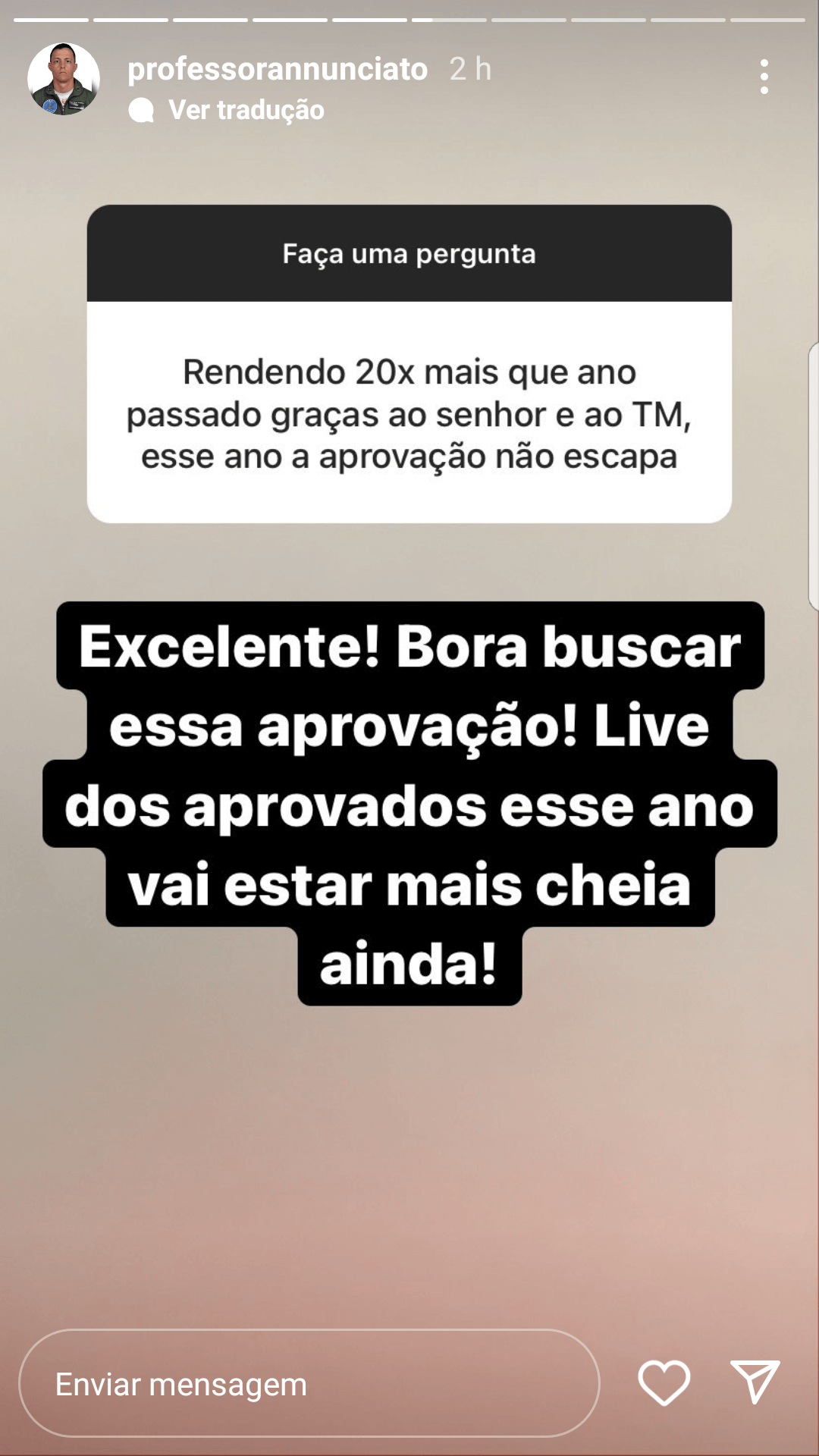
Task: Tap Ver tradução to translate story
Action: [x=246, y=110]
